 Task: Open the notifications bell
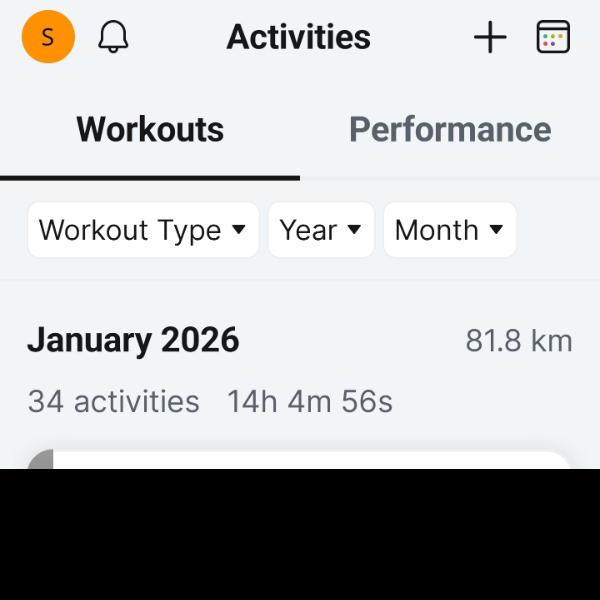[x=114, y=38]
